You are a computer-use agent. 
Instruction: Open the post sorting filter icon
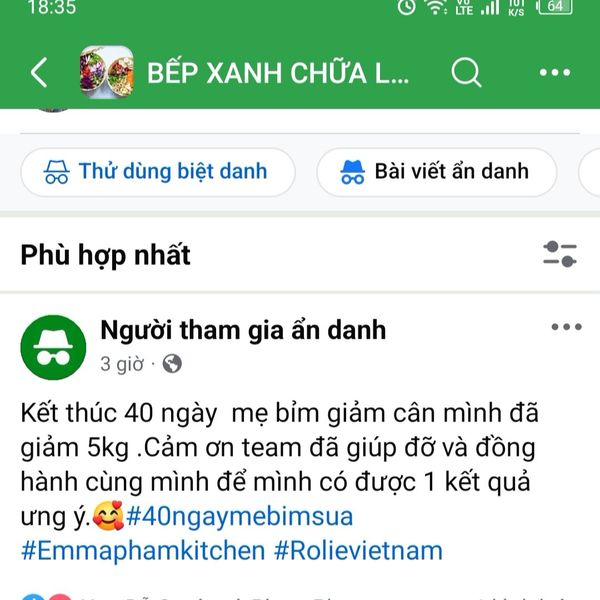(560, 254)
